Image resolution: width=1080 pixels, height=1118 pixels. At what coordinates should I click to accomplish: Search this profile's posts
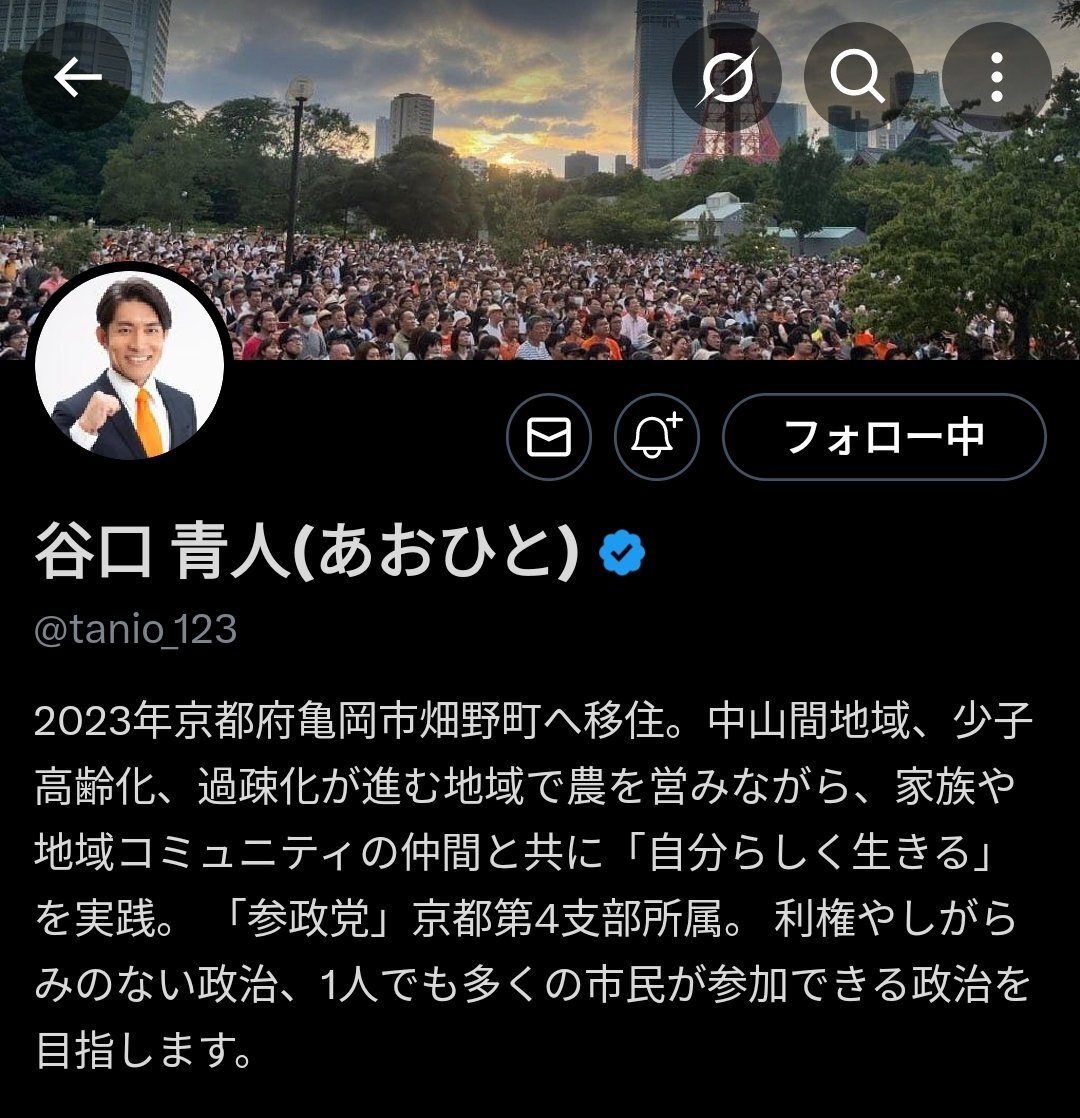click(x=858, y=77)
